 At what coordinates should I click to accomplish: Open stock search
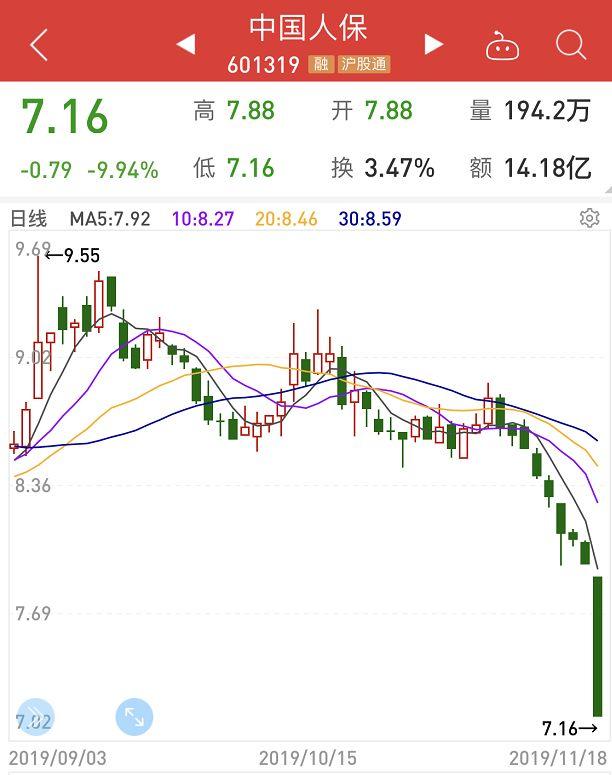tap(570, 45)
